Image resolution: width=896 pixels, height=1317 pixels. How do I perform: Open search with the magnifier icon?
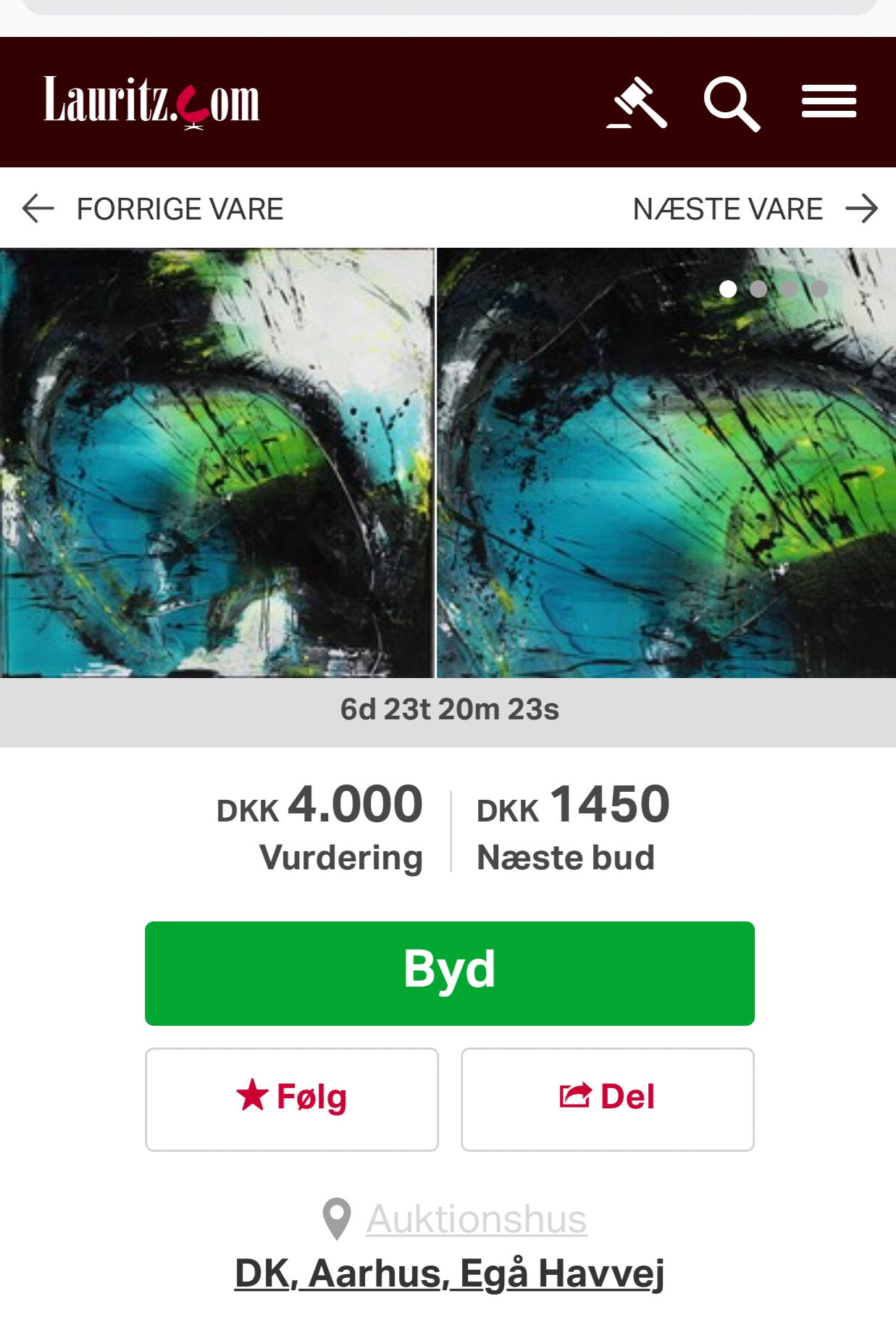(732, 104)
